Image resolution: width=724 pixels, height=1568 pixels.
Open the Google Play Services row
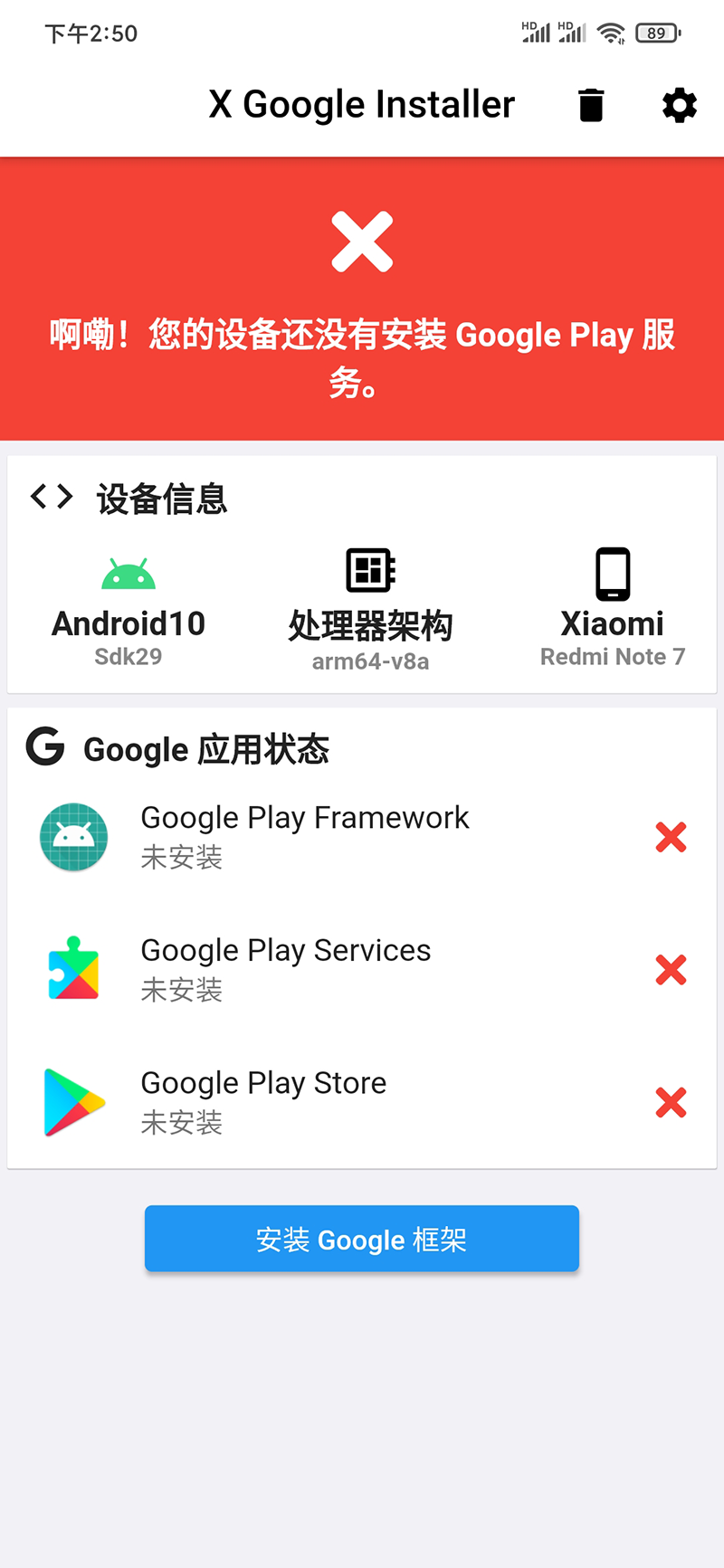[362, 969]
